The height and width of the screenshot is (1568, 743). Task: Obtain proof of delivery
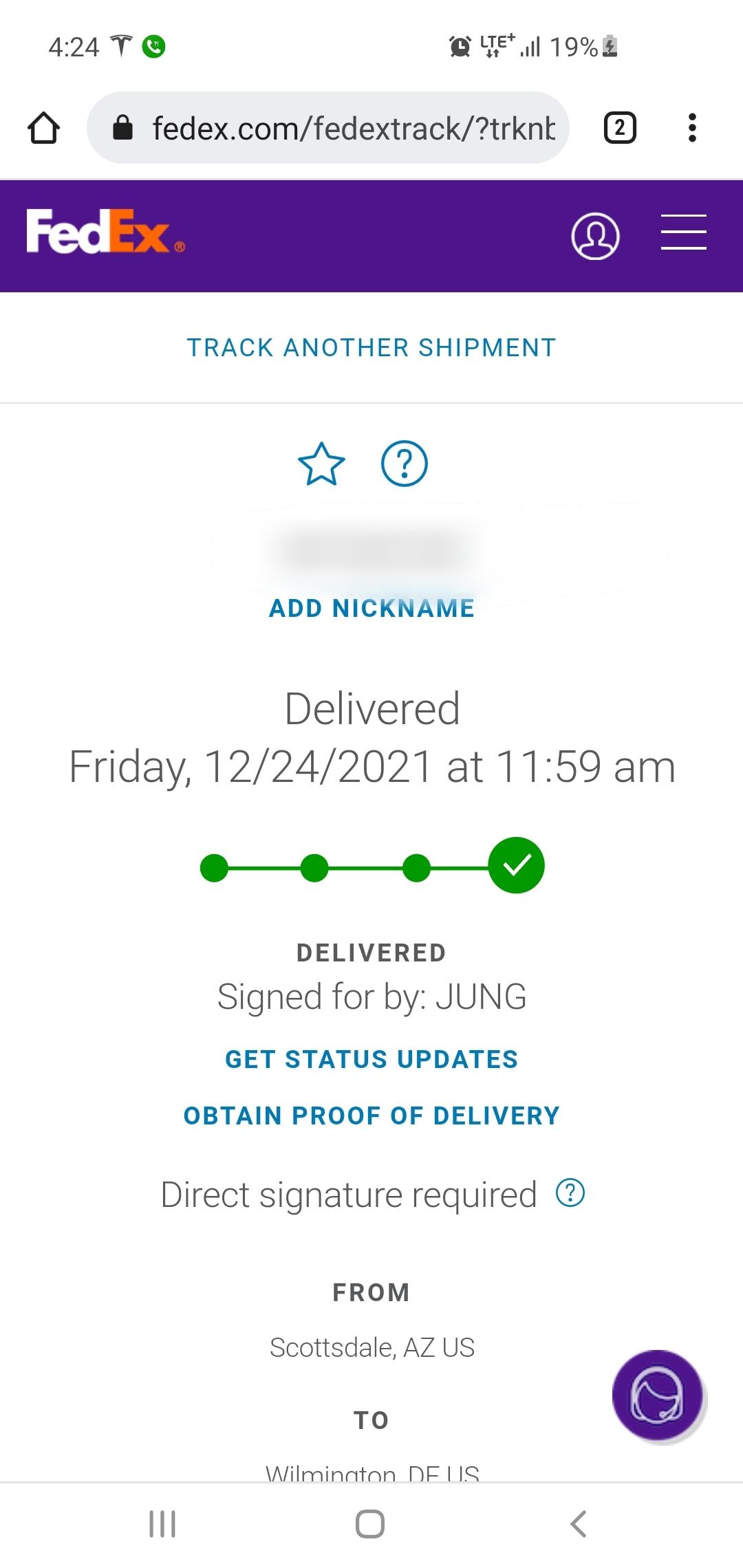pyautogui.click(x=371, y=1116)
